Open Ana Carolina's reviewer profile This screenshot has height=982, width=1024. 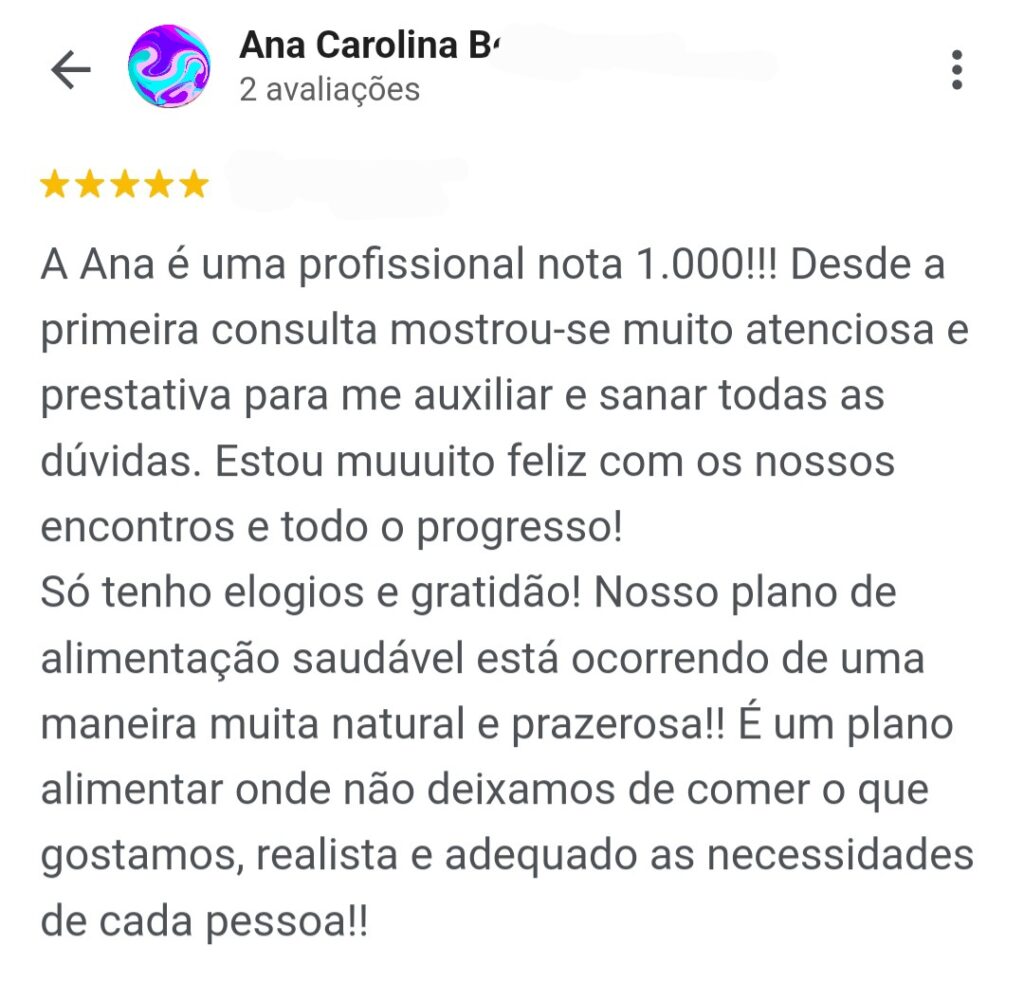coord(169,67)
